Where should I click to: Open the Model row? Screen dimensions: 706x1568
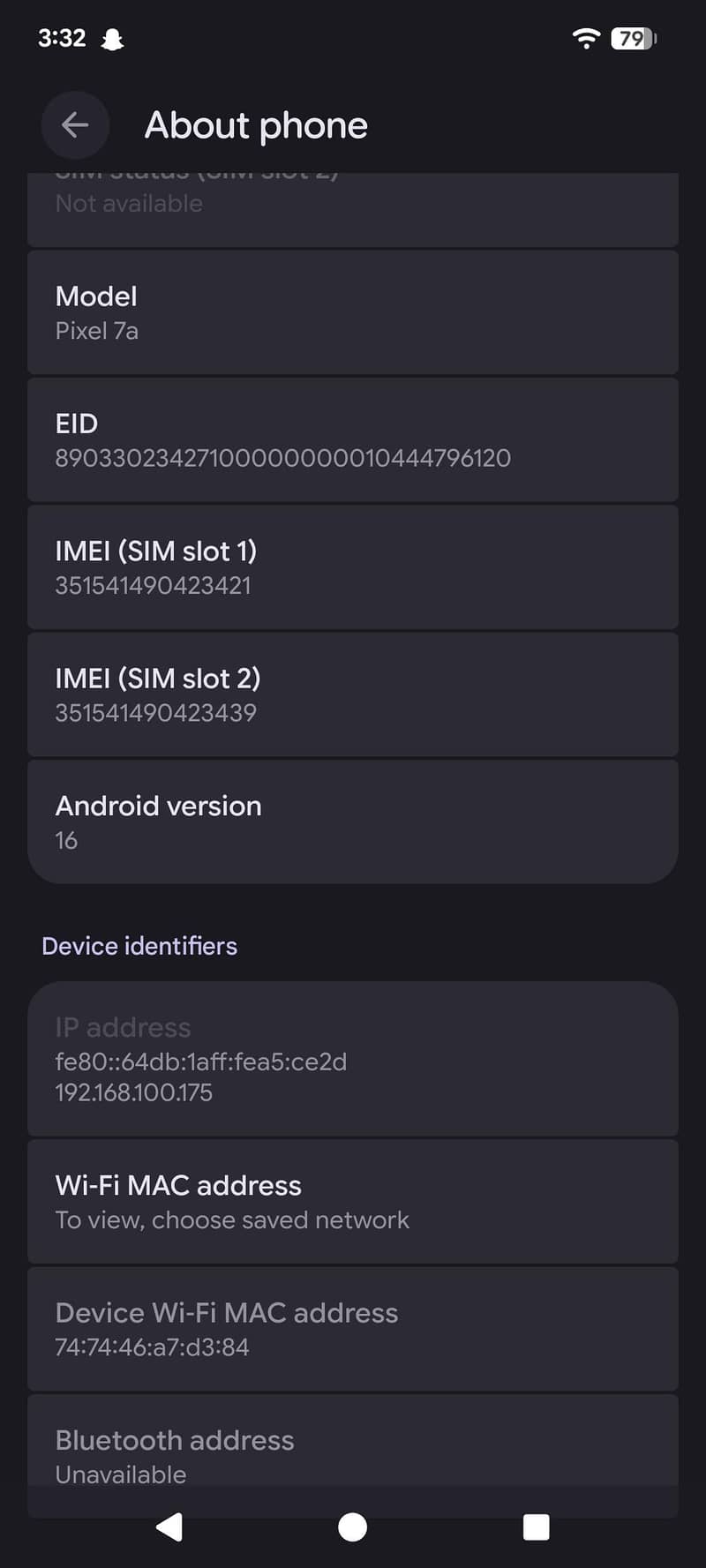click(353, 313)
